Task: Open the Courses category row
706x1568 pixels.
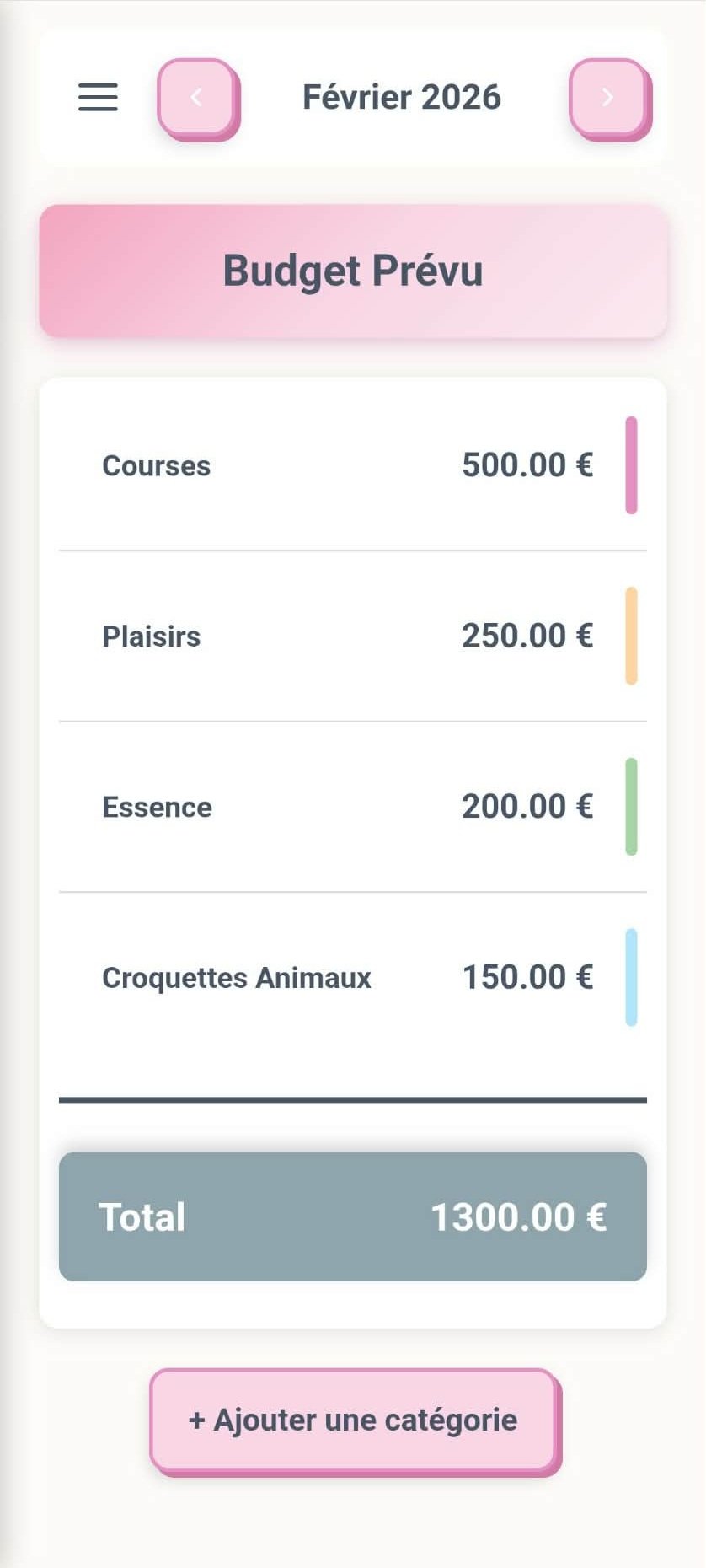Action: tap(353, 464)
